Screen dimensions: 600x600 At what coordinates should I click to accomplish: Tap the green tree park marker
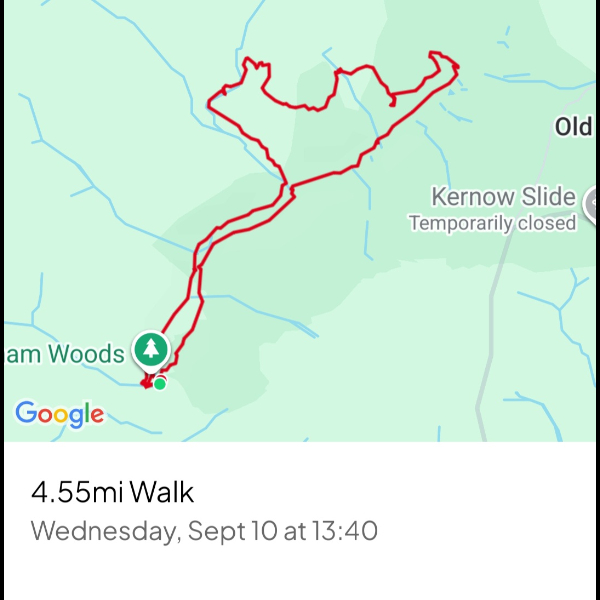pos(151,349)
